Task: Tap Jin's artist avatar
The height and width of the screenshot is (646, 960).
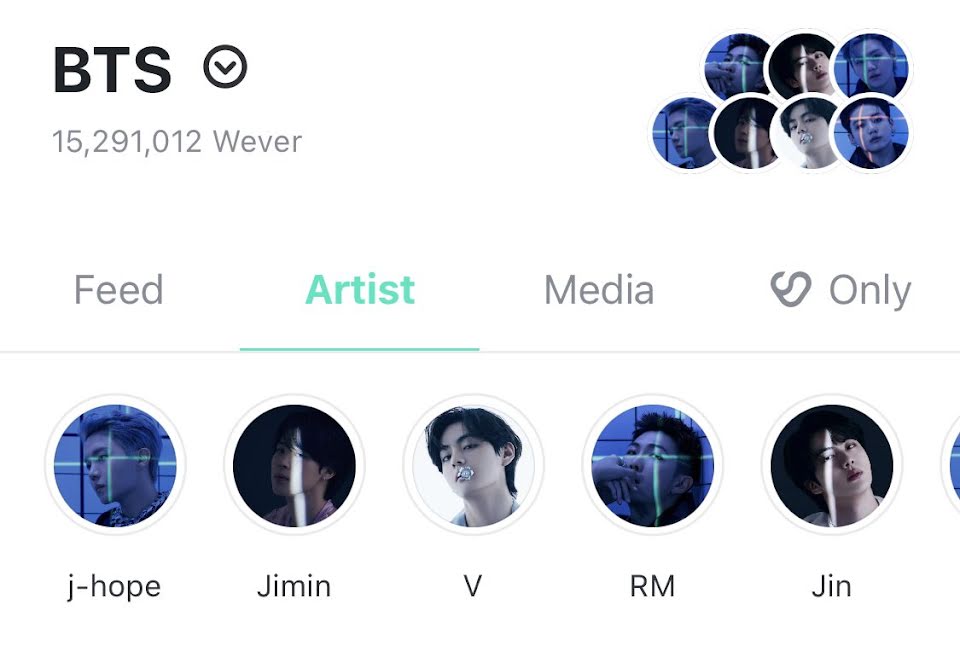Action: pos(831,465)
